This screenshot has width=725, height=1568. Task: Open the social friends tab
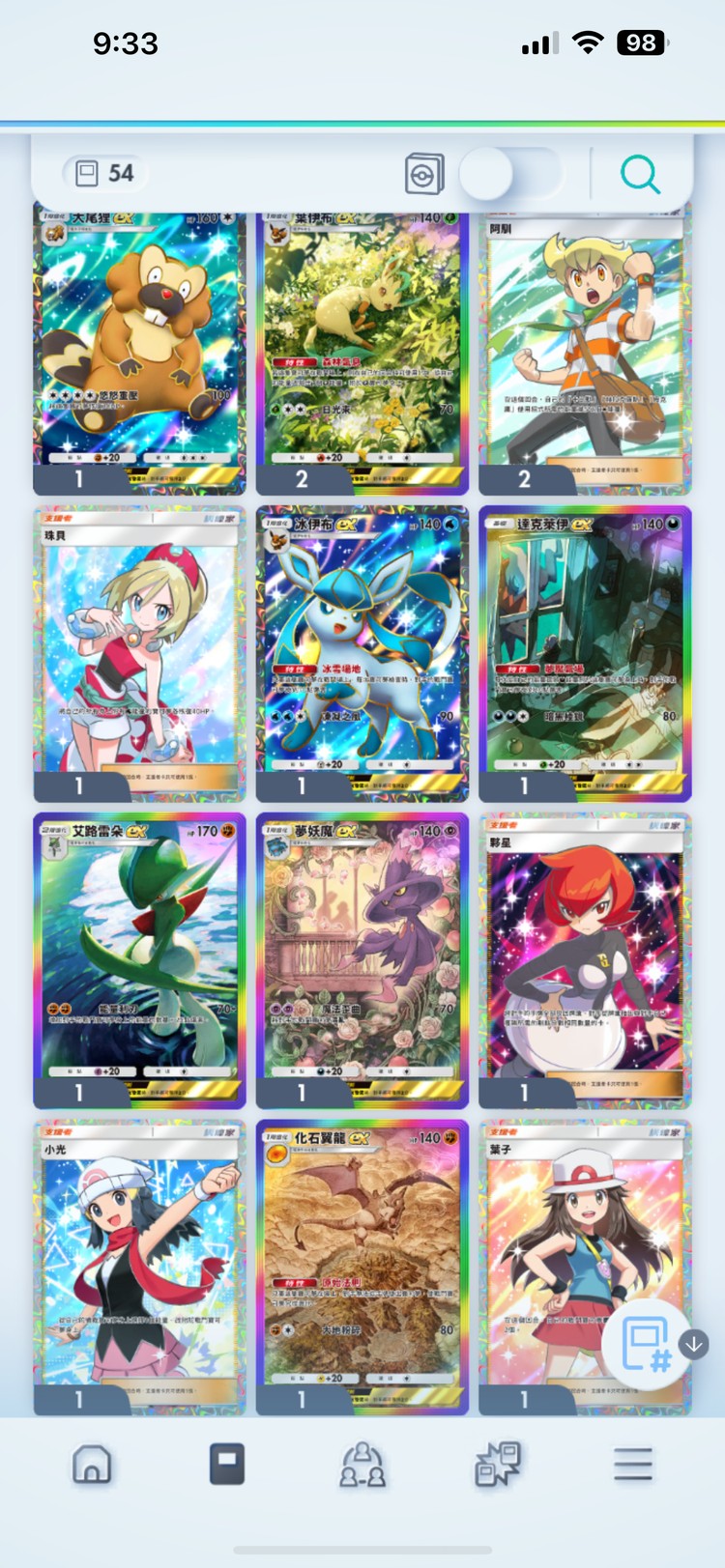pyautogui.click(x=362, y=1465)
